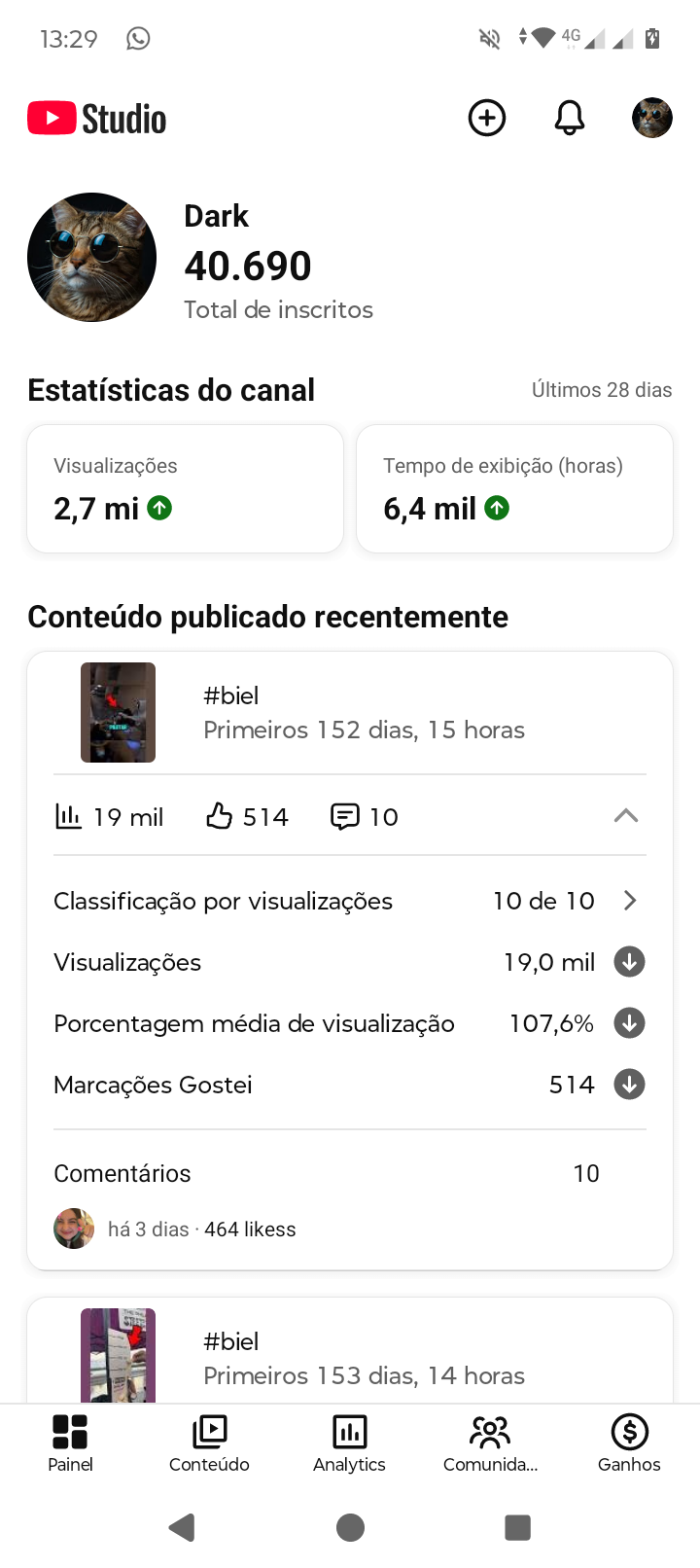700x1568 pixels.
Task: Open Classificação por visualizações ranking
Action: (x=348, y=901)
